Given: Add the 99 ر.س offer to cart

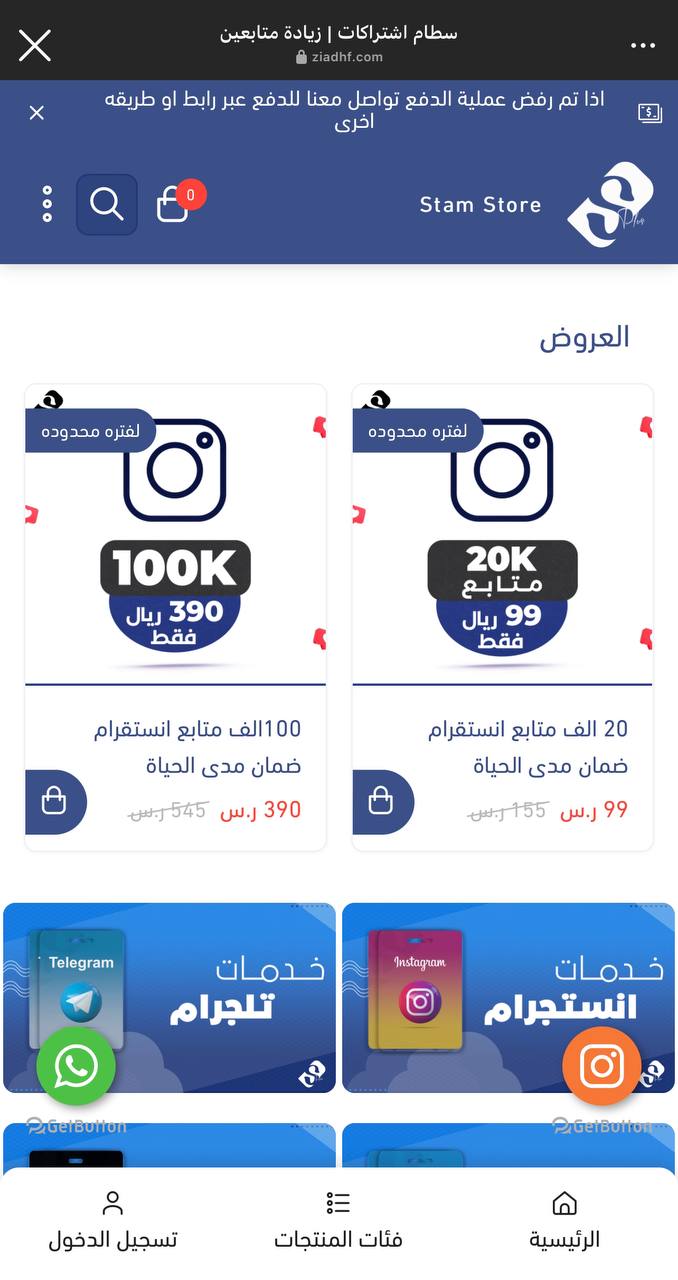Looking at the screenshot, I should pyautogui.click(x=382, y=802).
